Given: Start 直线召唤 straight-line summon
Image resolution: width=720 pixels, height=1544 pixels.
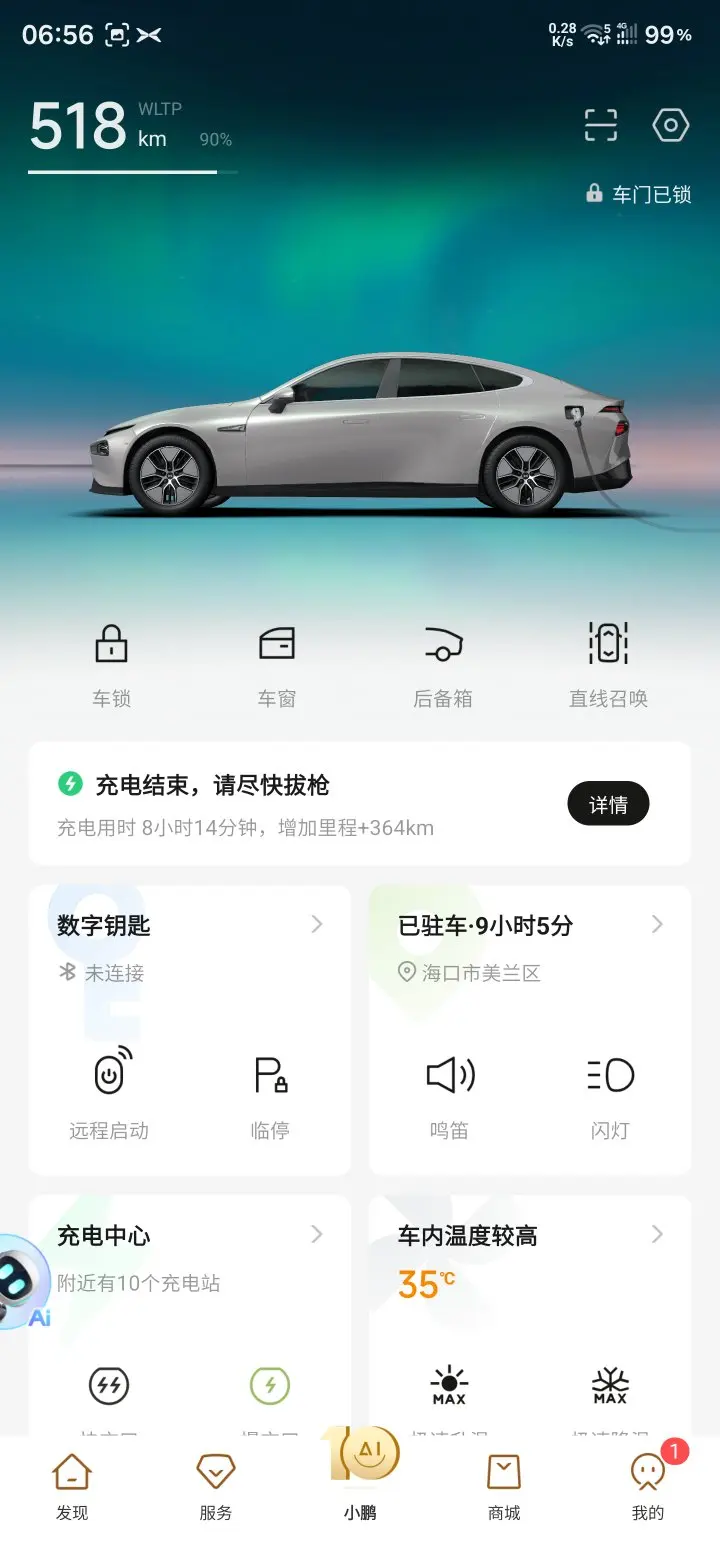Looking at the screenshot, I should click(x=608, y=665).
